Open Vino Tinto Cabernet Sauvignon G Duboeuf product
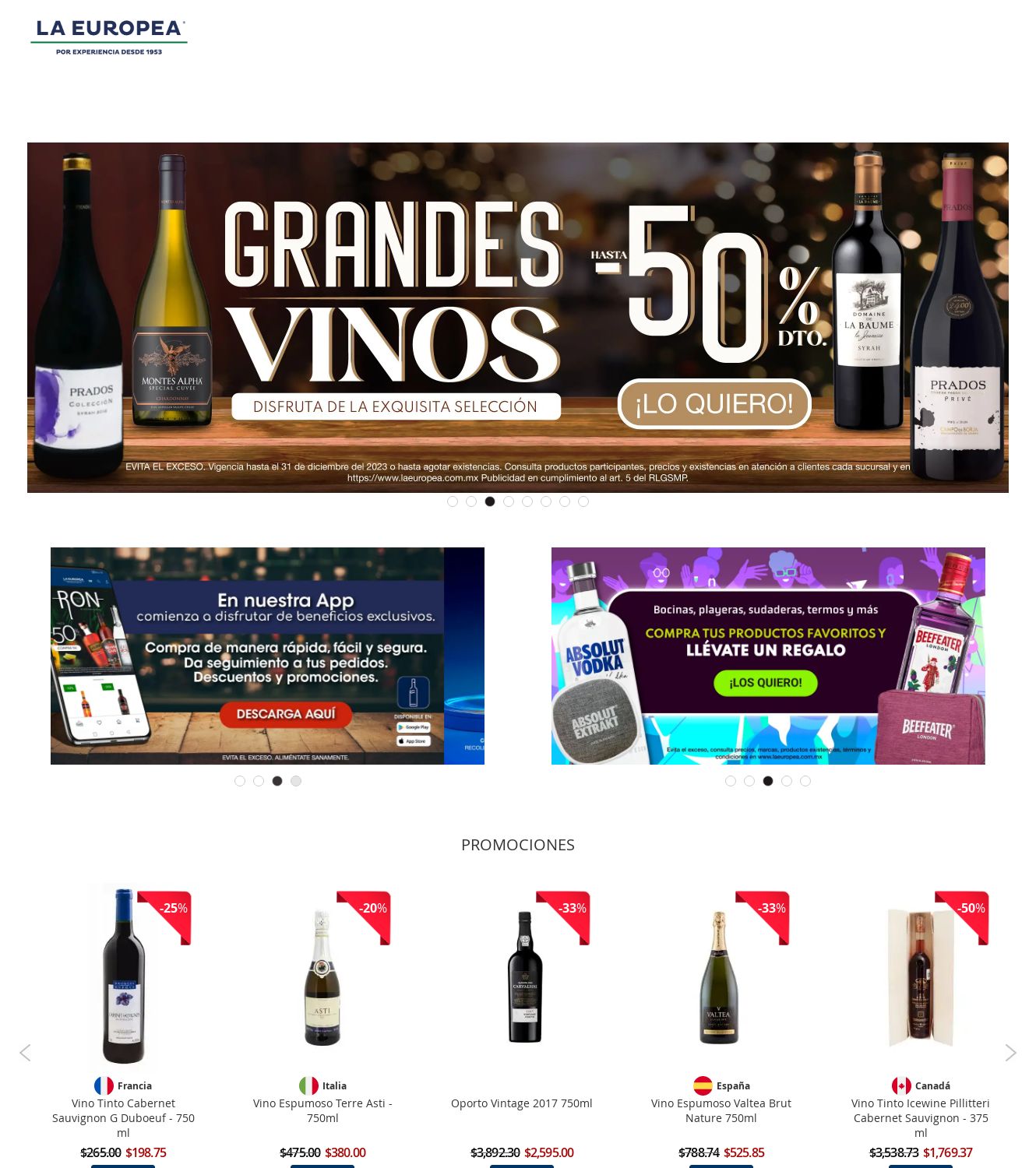This screenshot has height=1168, width=1036. 123,1117
